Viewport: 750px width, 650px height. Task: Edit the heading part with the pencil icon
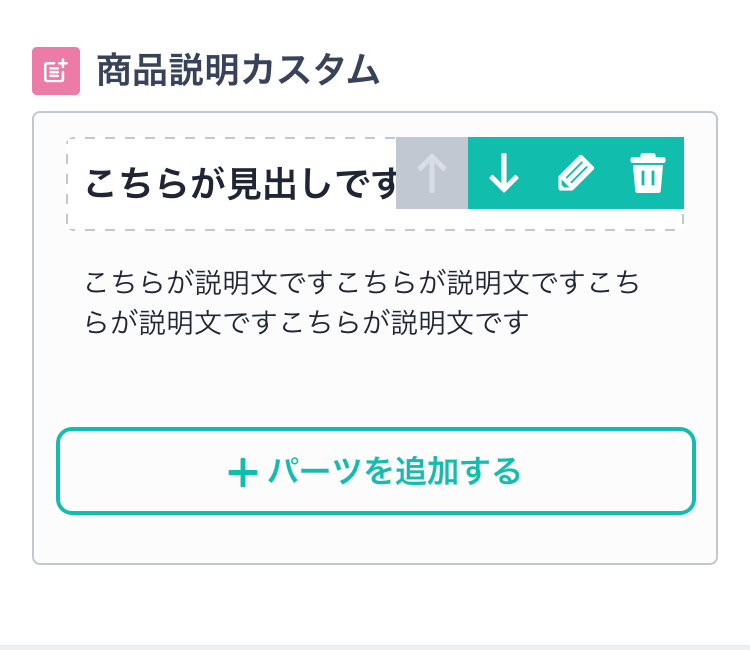pos(576,173)
